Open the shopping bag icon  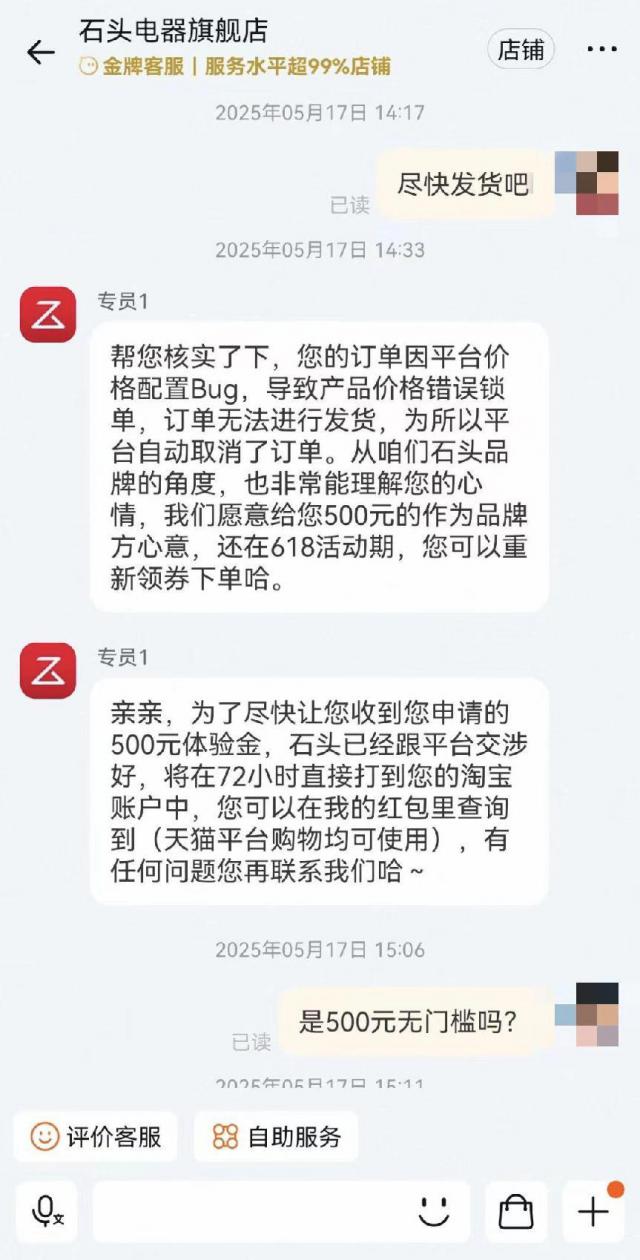tap(516, 1212)
